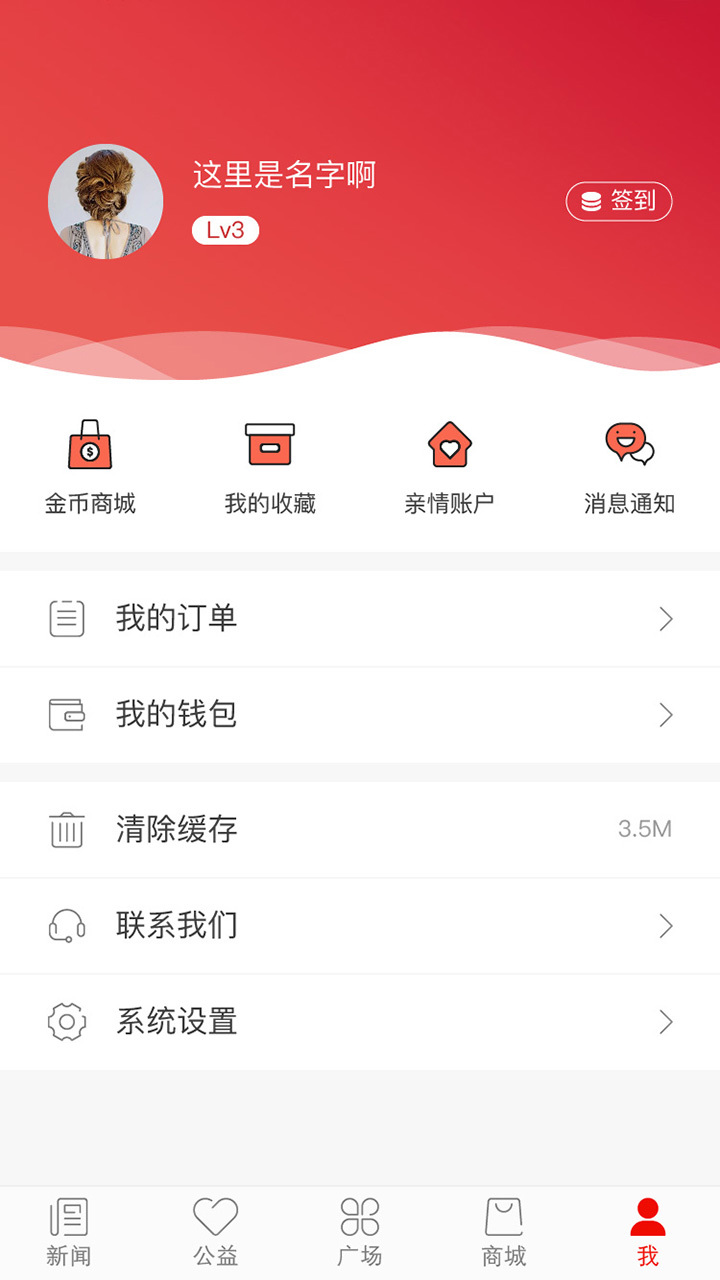Switch to the 新闻 news tab

pyautogui.click(x=68, y=1232)
